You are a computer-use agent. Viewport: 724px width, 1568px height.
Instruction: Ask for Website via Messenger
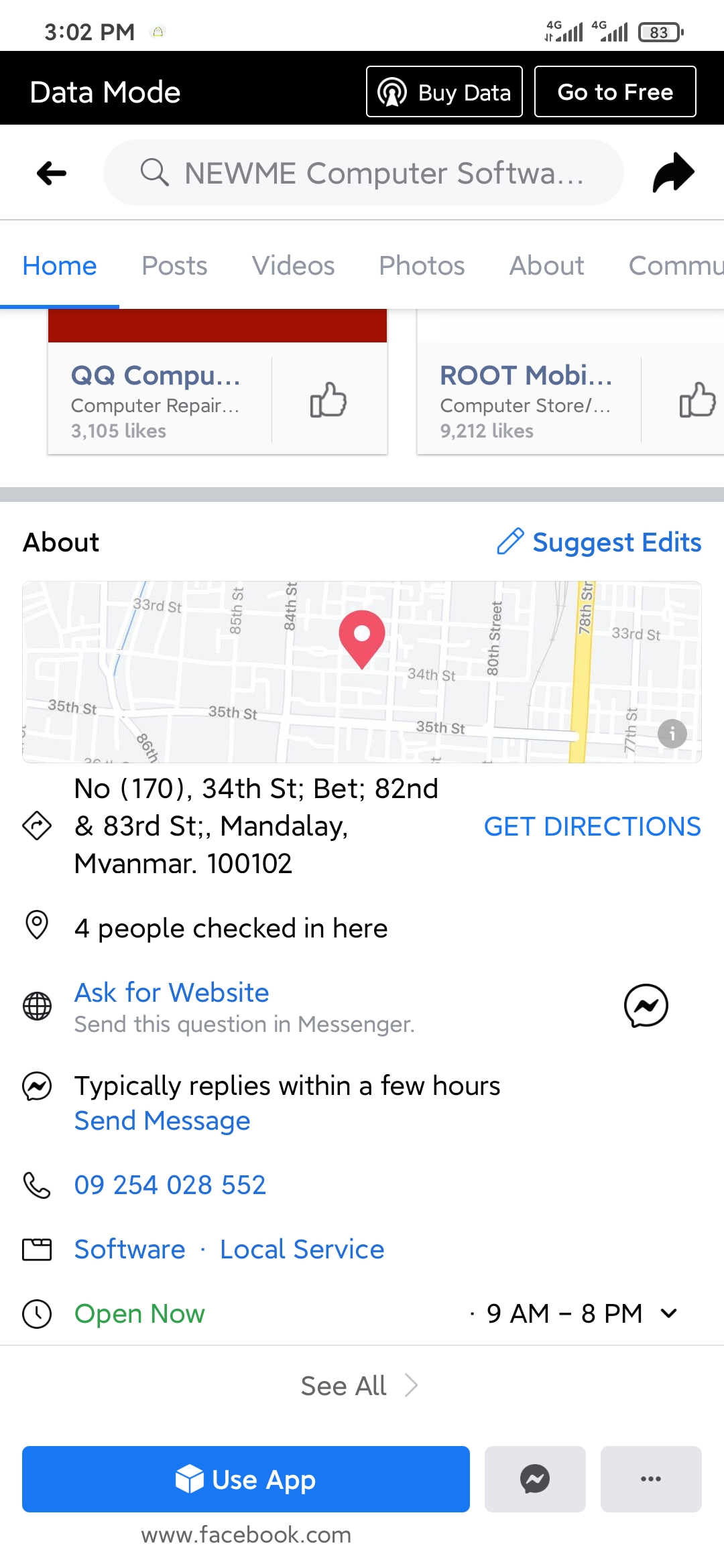(x=172, y=992)
